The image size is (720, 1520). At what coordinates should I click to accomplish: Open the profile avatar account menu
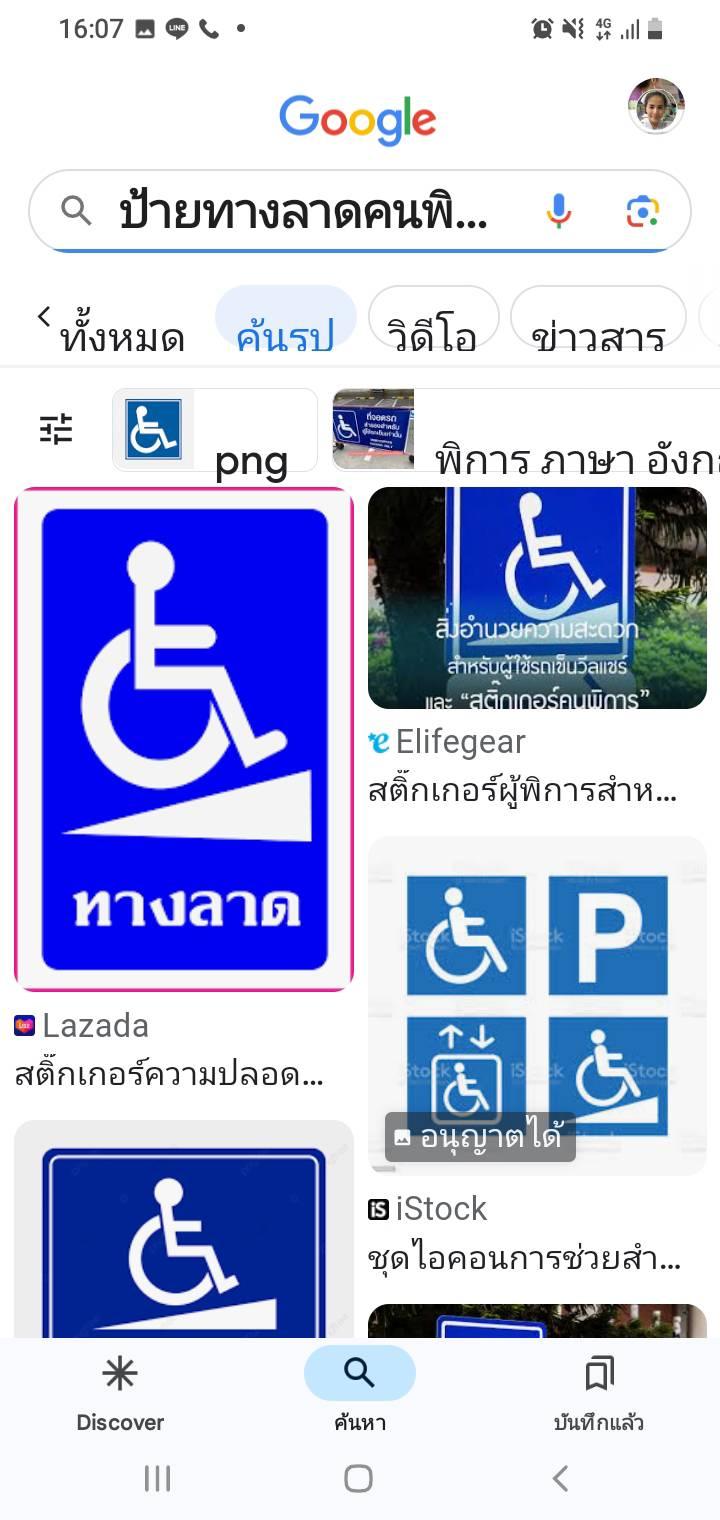pyautogui.click(x=656, y=106)
